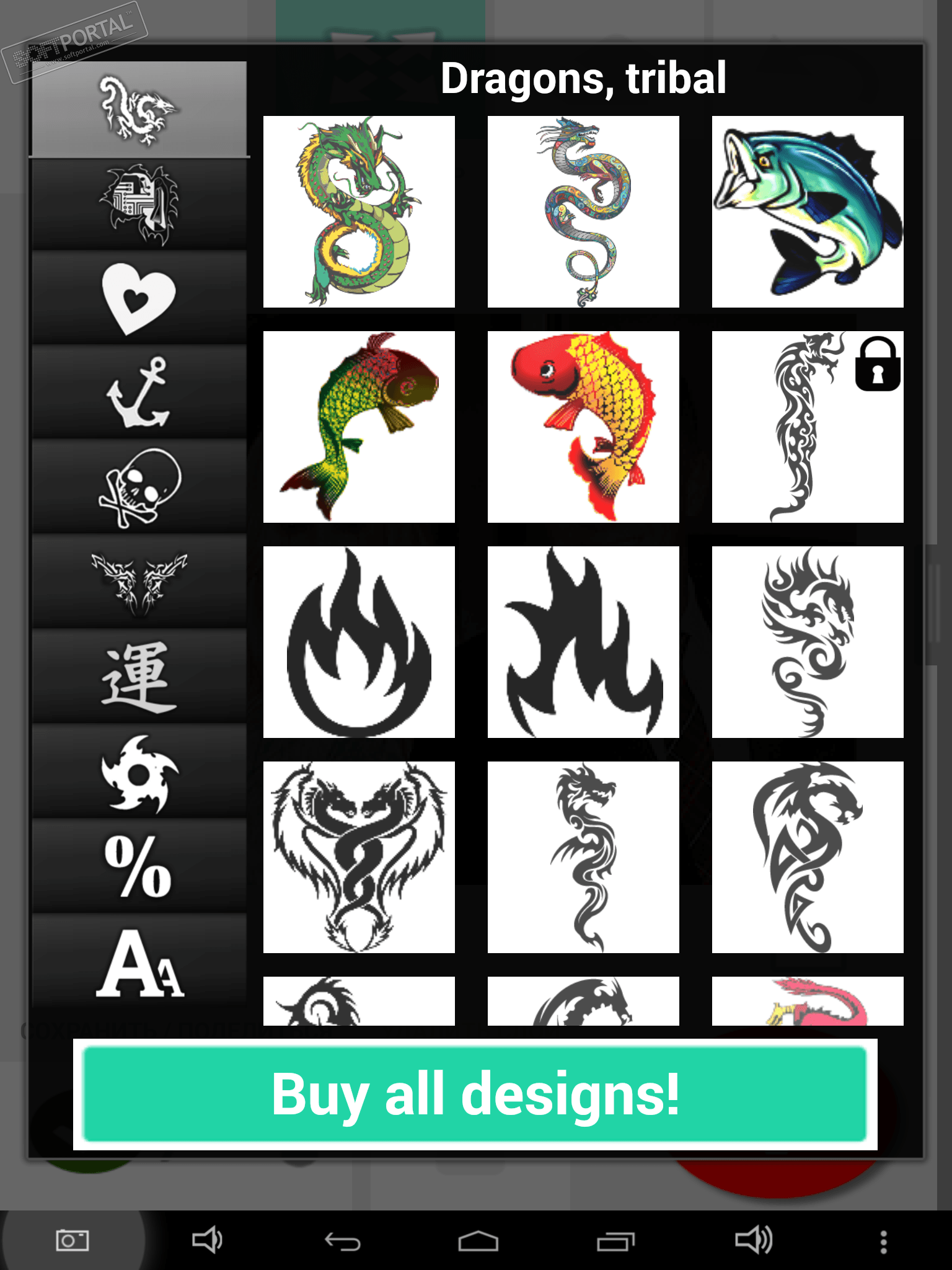Choose the red and yellow koi fish
Image resolution: width=952 pixels, height=1270 pixels.
[583, 427]
